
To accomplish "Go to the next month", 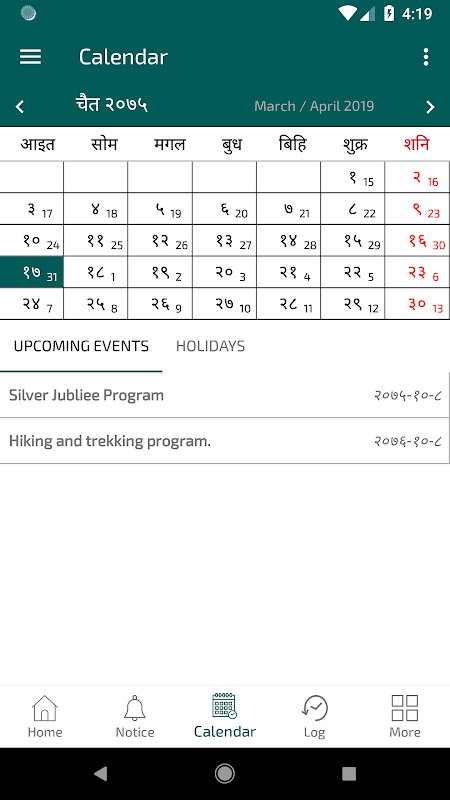I will [x=430, y=107].
